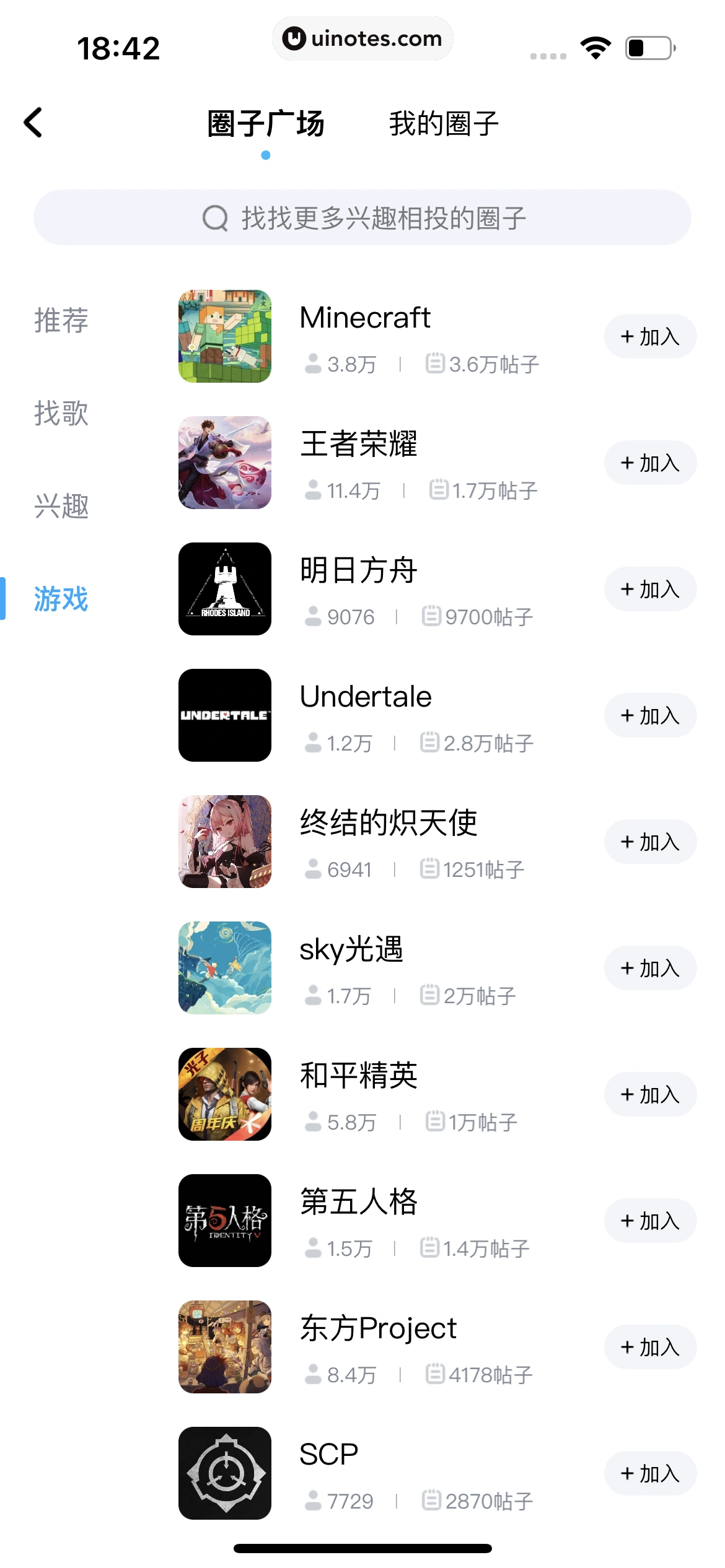Tap the sky光遇 circle artwork icon
This screenshot has width=725, height=1568.
(x=224, y=968)
